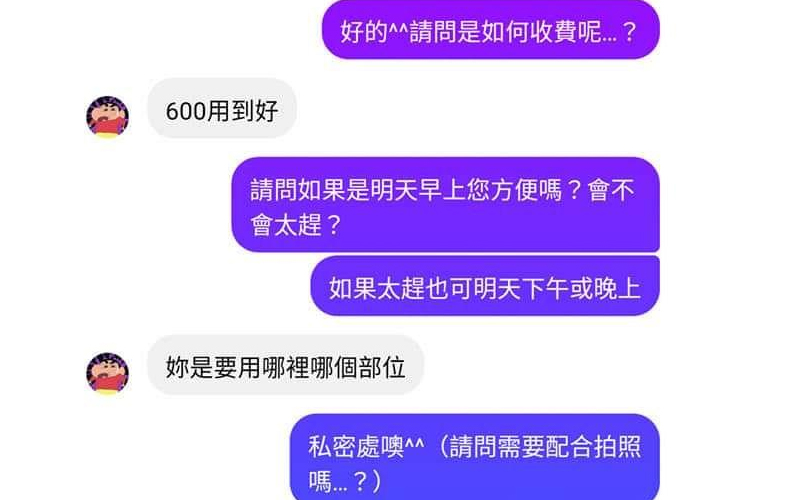Open sender's avatar beside the 600用到好 message
The image size is (800, 500).
tap(107, 117)
